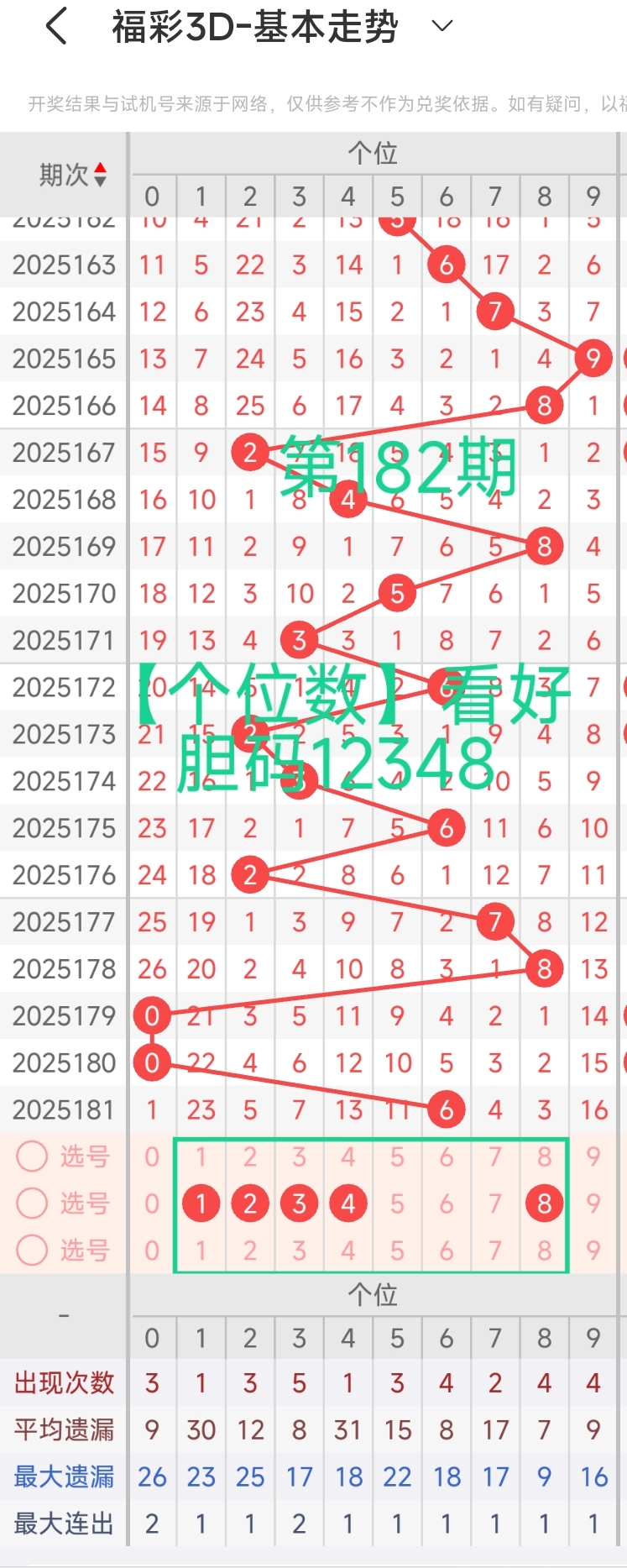
Task: Pick number 7 in the first 选号 row
Action: click(x=495, y=1156)
